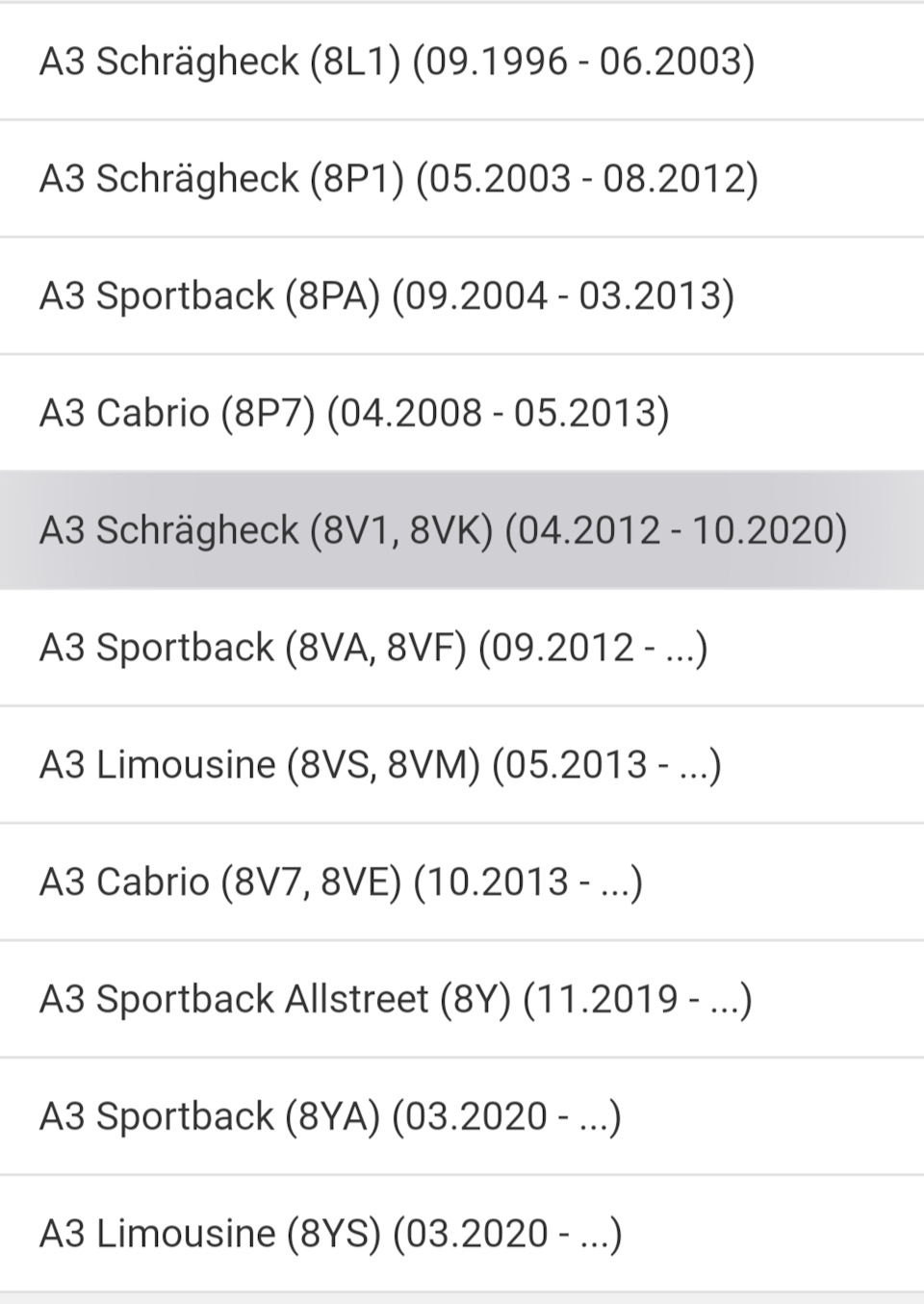Screen dimensions: 924x1304
Task: Select A3 Limousine (8VS, 8VM)
Action: click(x=380, y=765)
